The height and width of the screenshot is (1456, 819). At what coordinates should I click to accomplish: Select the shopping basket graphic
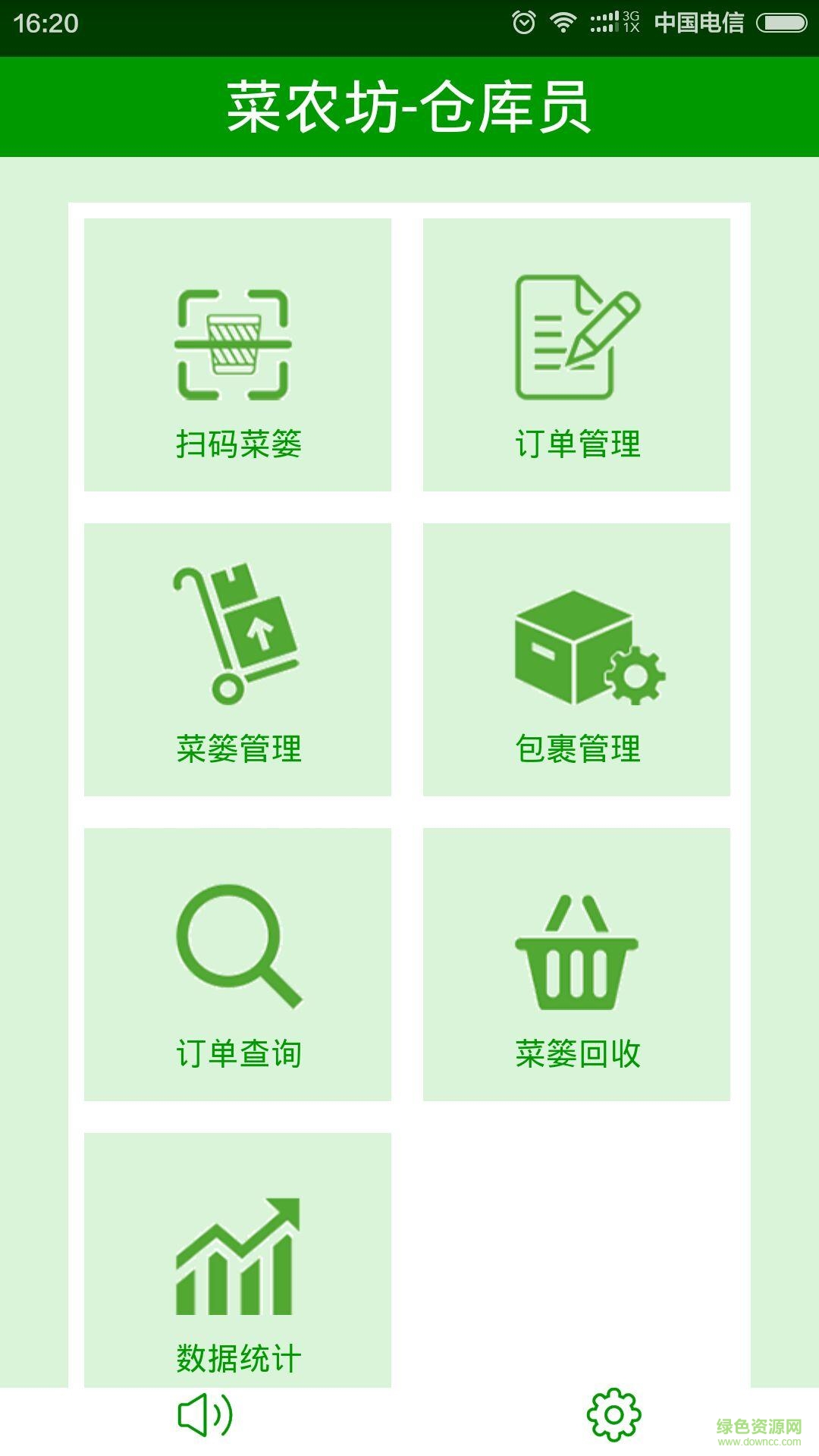pyautogui.click(x=578, y=952)
